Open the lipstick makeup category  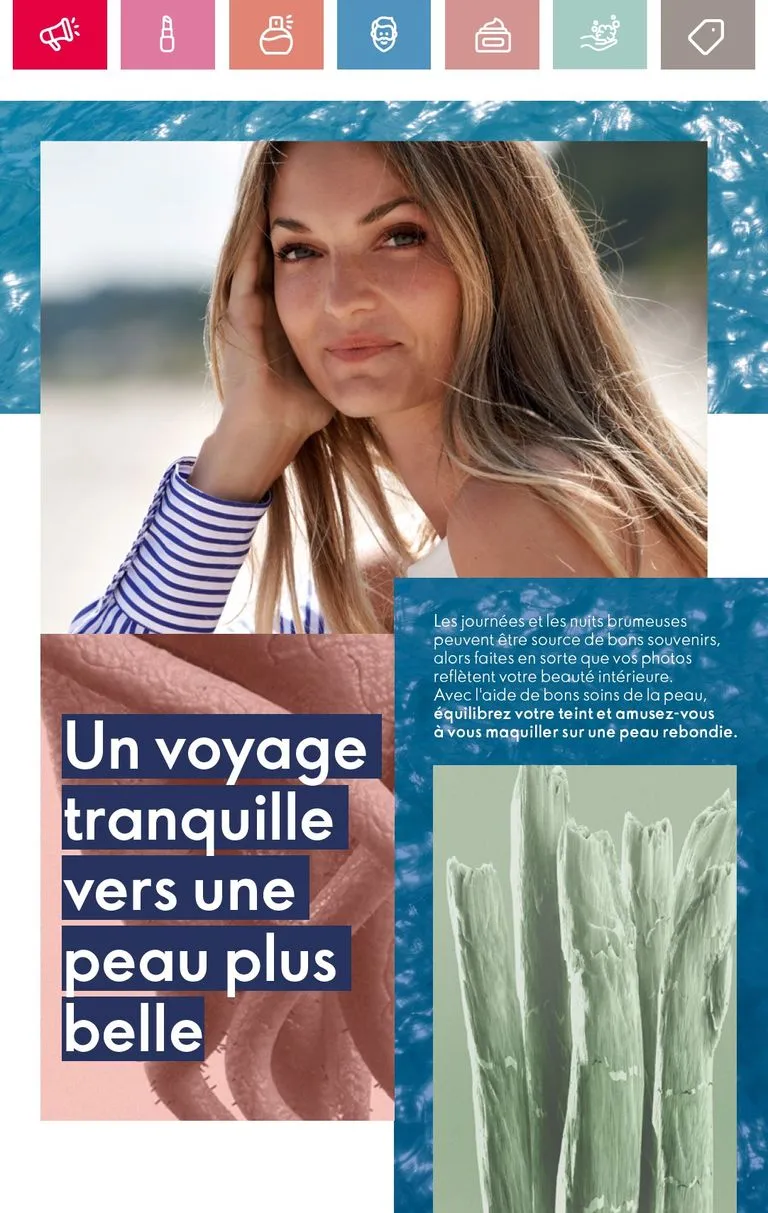click(168, 35)
